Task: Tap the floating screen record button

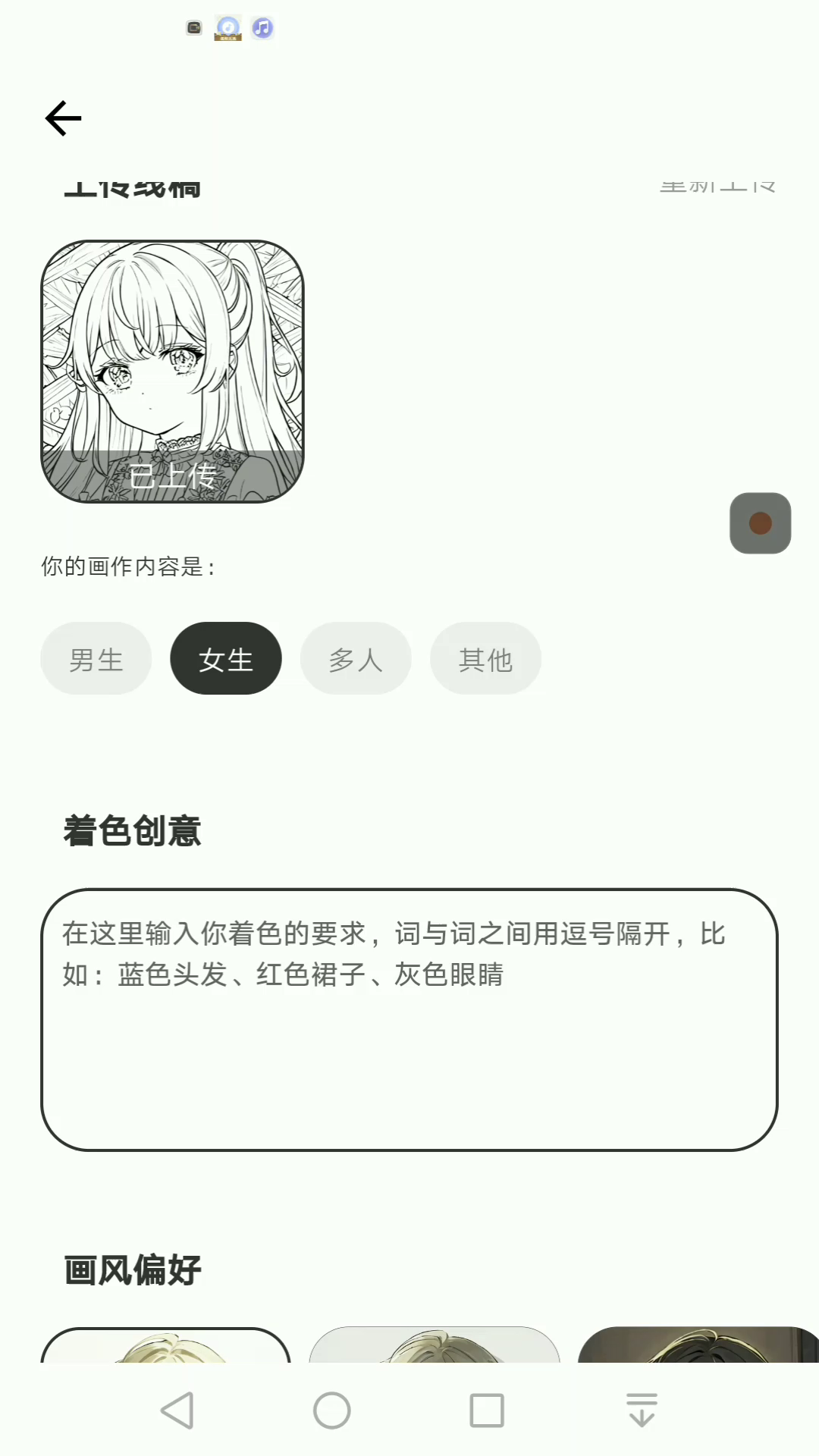Action: pyautogui.click(x=760, y=523)
